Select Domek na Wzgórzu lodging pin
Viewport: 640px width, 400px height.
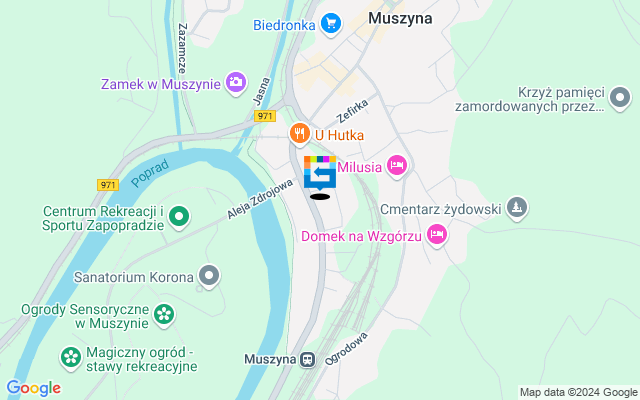(437, 236)
